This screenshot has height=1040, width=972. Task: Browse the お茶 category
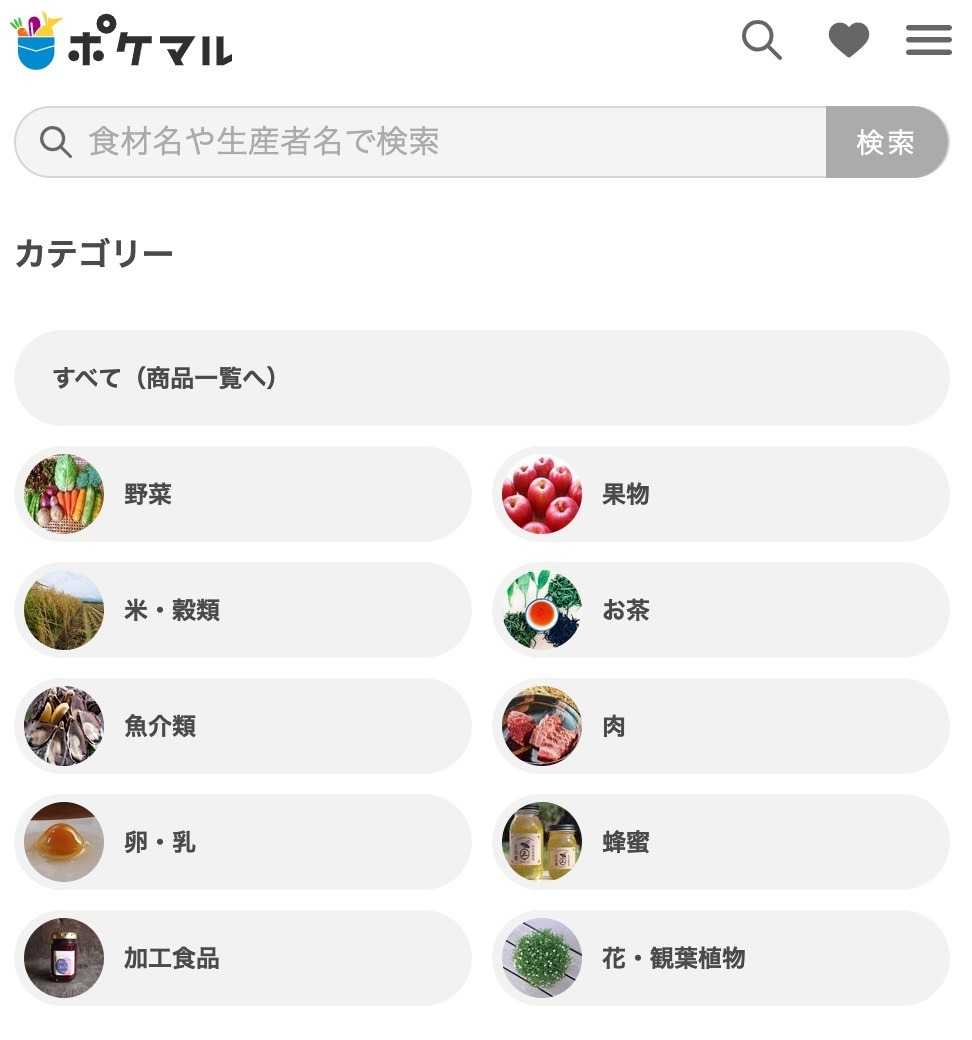point(720,610)
